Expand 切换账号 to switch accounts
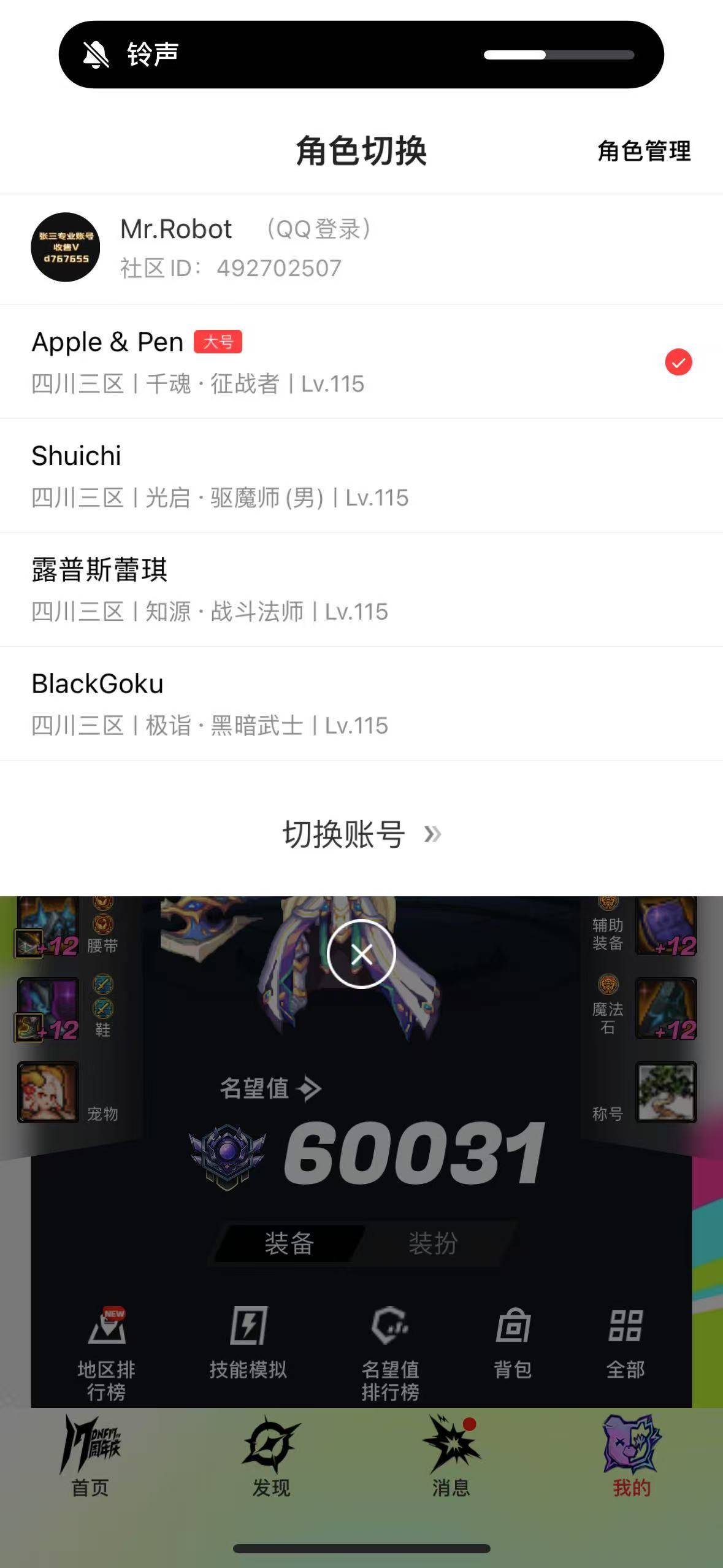This screenshot has width=723, height=1568. tap(362, 834)
